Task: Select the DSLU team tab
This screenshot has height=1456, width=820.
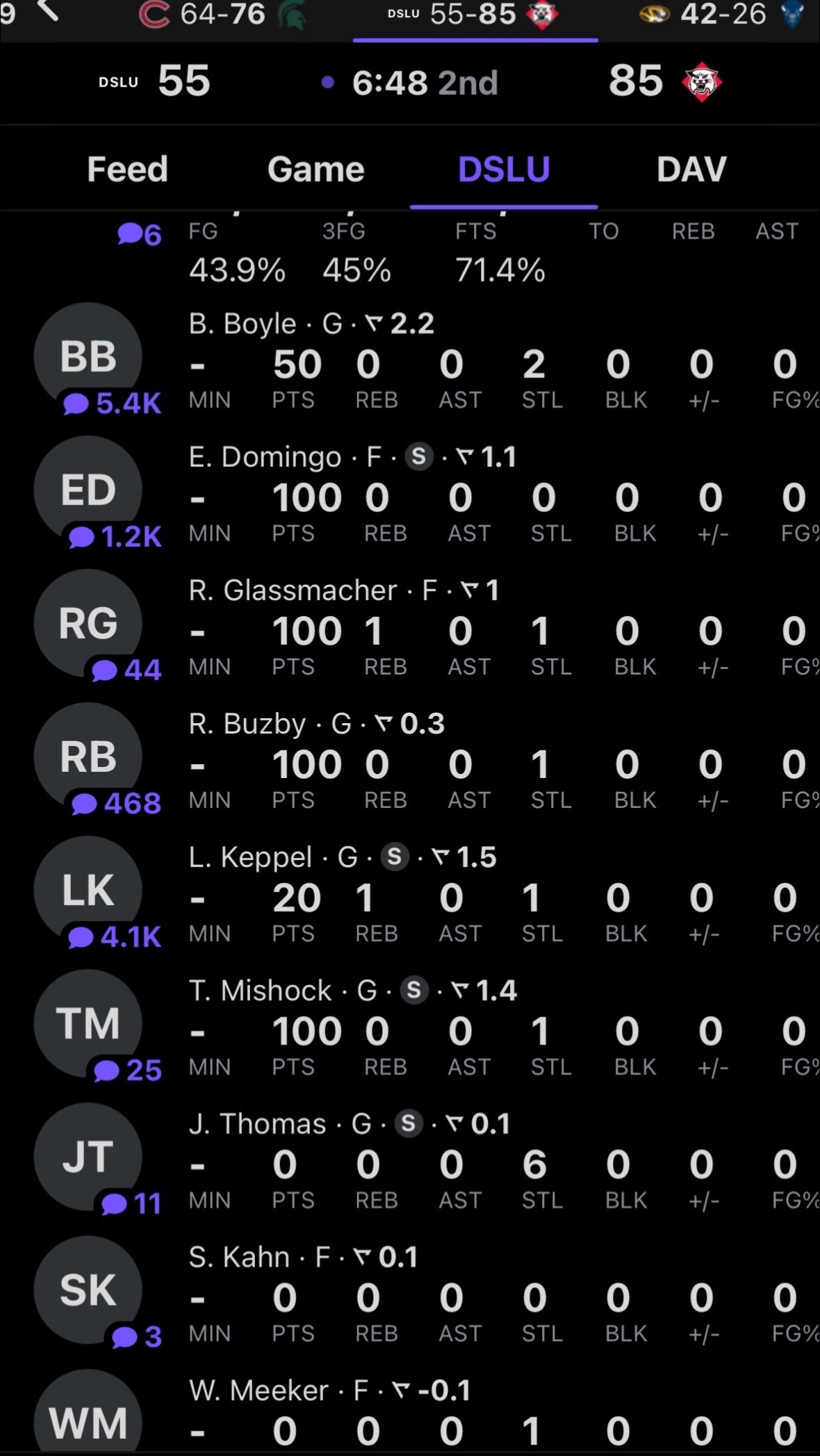Action: pos(504,169)
